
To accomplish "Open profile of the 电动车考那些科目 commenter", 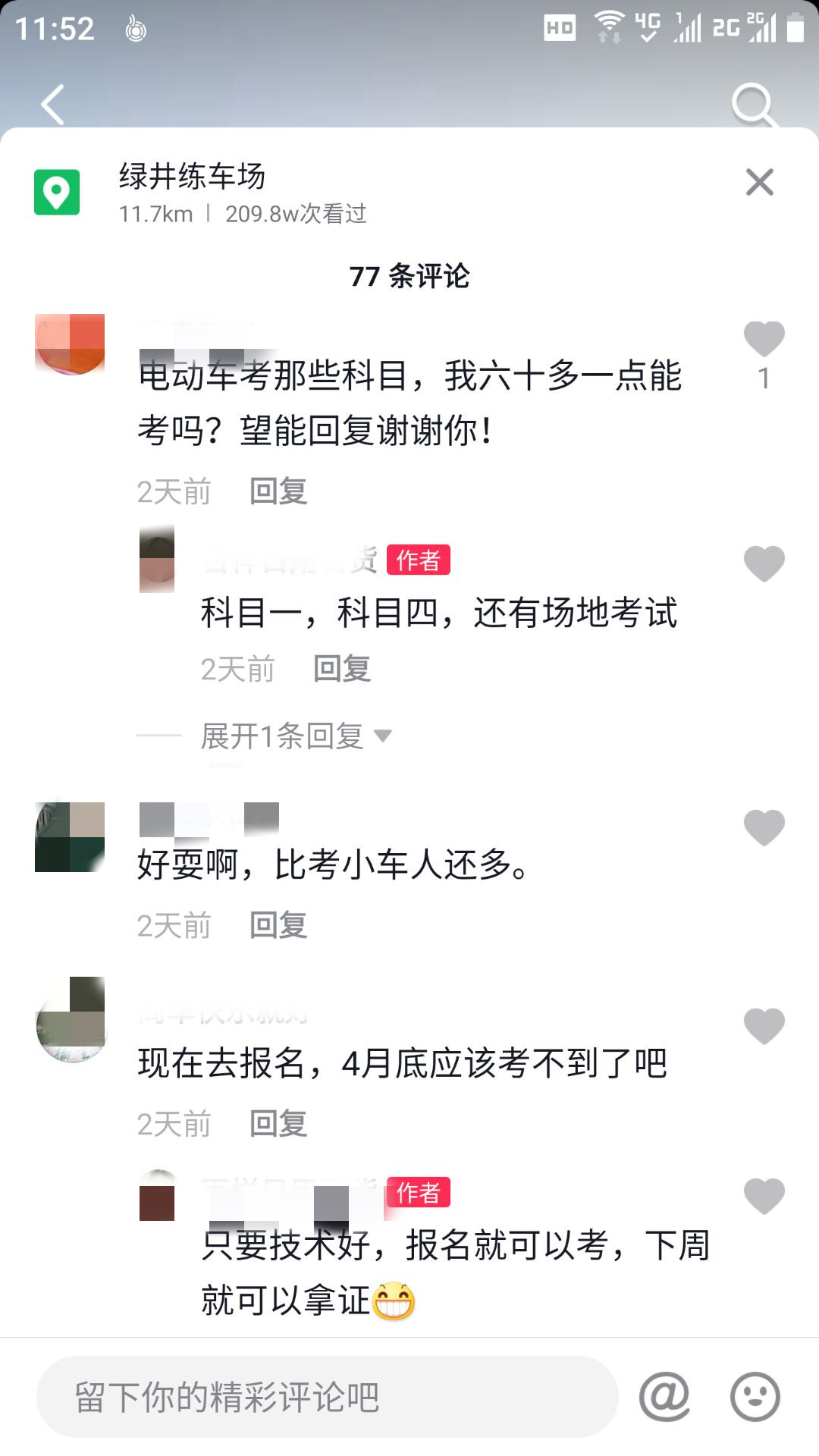I will [x=70, y=345].
